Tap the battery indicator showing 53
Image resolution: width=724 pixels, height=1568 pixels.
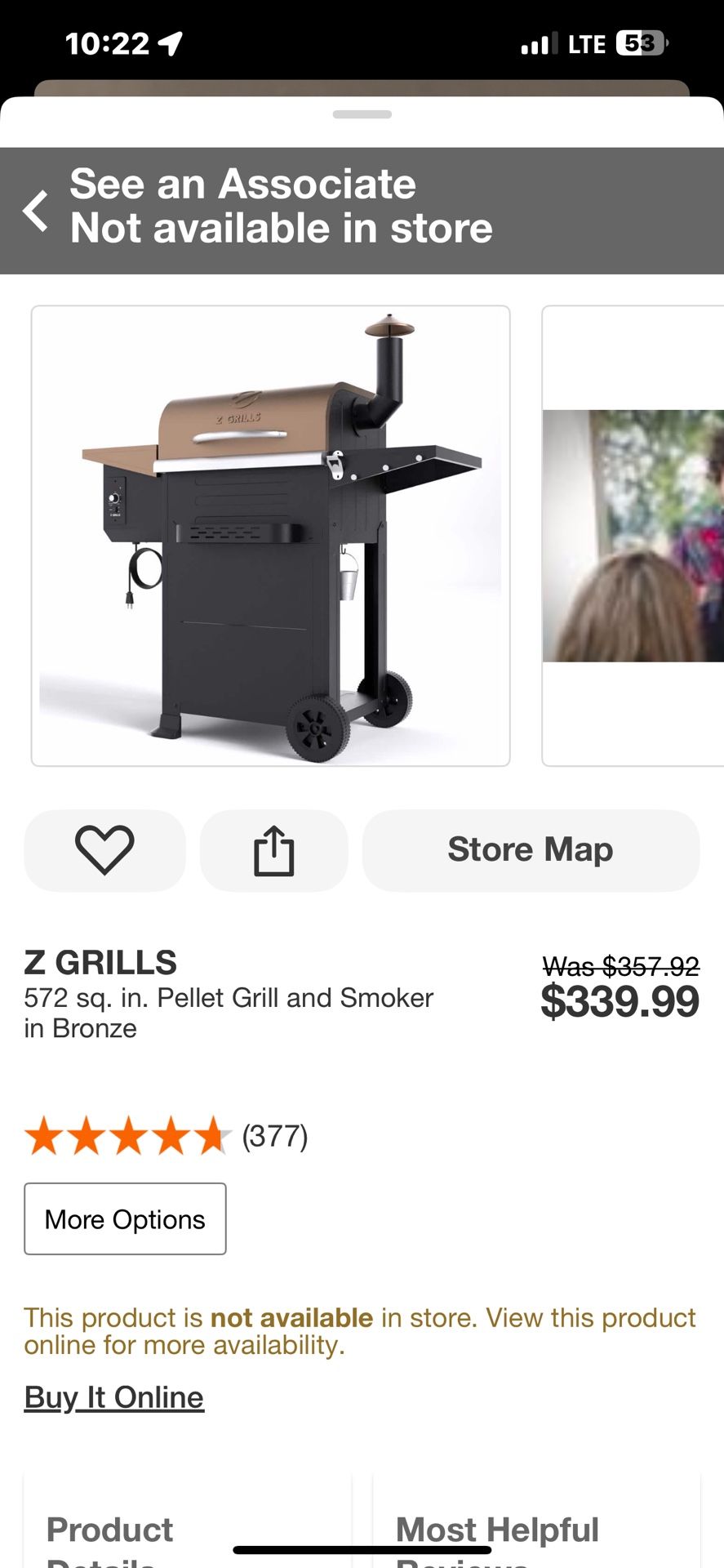(645, 42)
